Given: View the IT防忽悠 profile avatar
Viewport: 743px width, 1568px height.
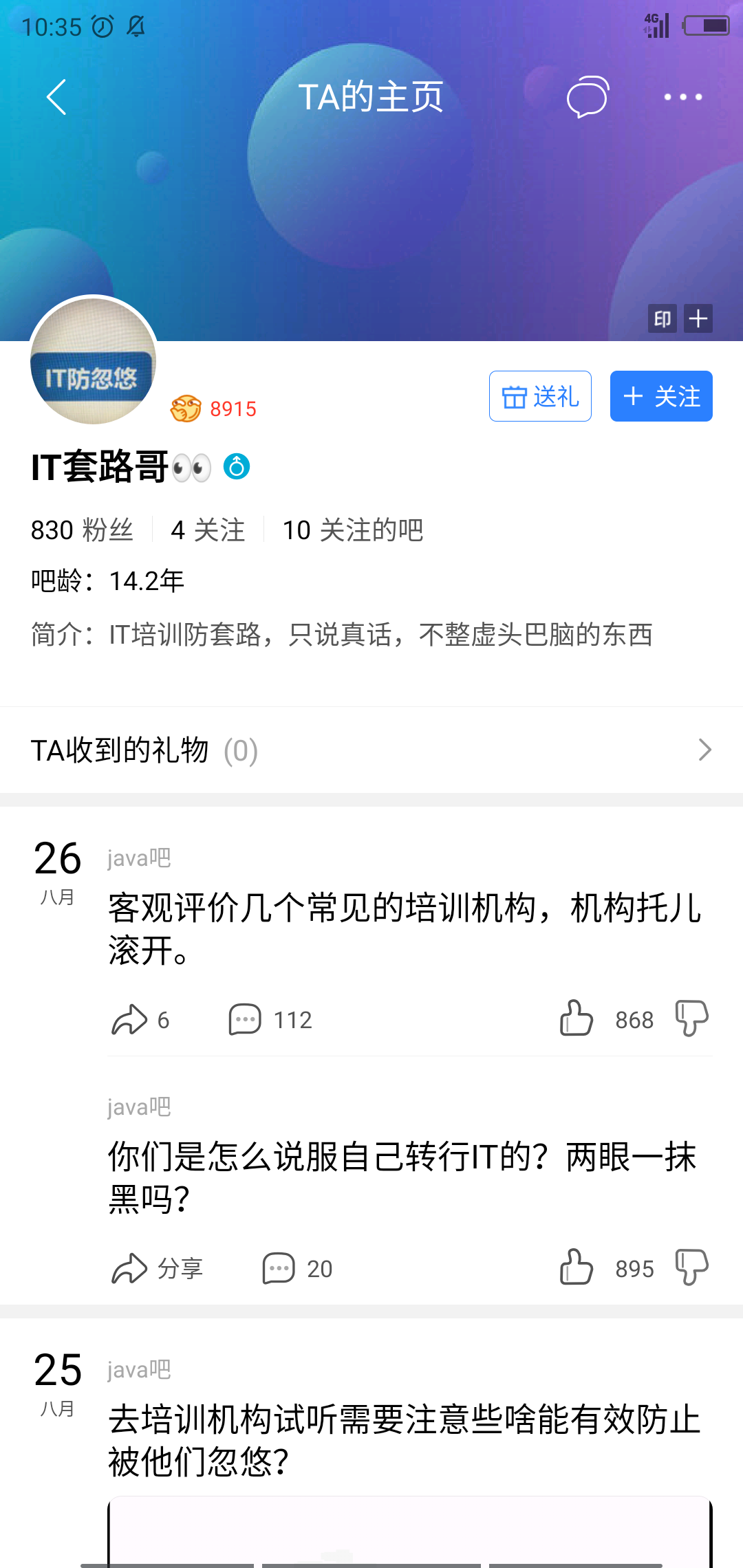Looking at the screenshot, I should click(93, 360).
